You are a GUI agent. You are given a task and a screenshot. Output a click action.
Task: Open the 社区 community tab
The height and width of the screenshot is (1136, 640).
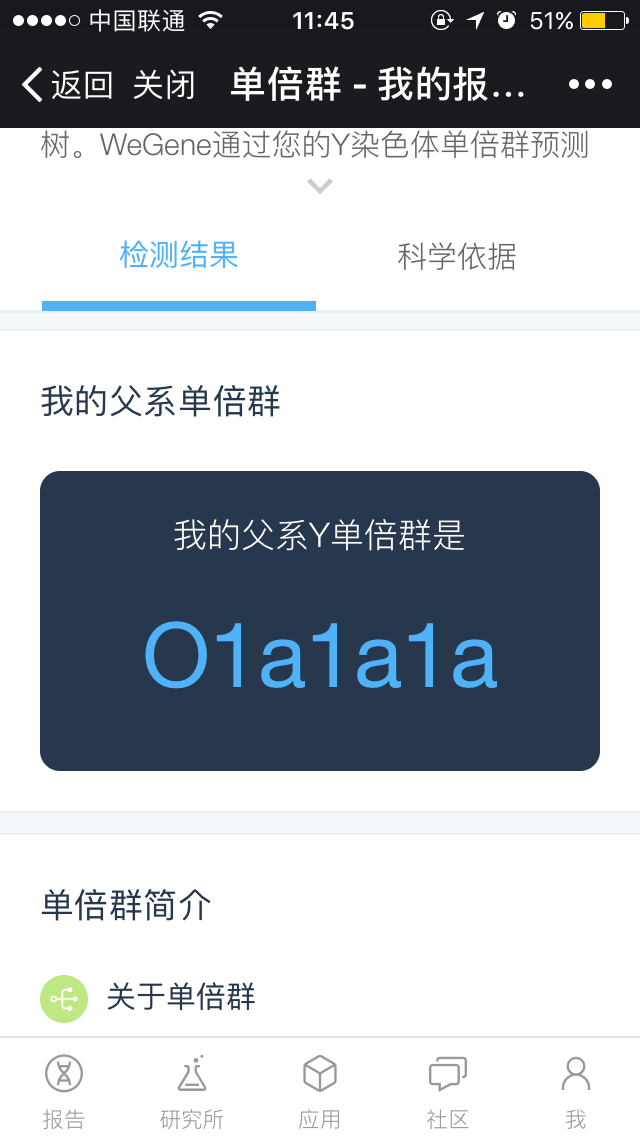[447, 1090]
